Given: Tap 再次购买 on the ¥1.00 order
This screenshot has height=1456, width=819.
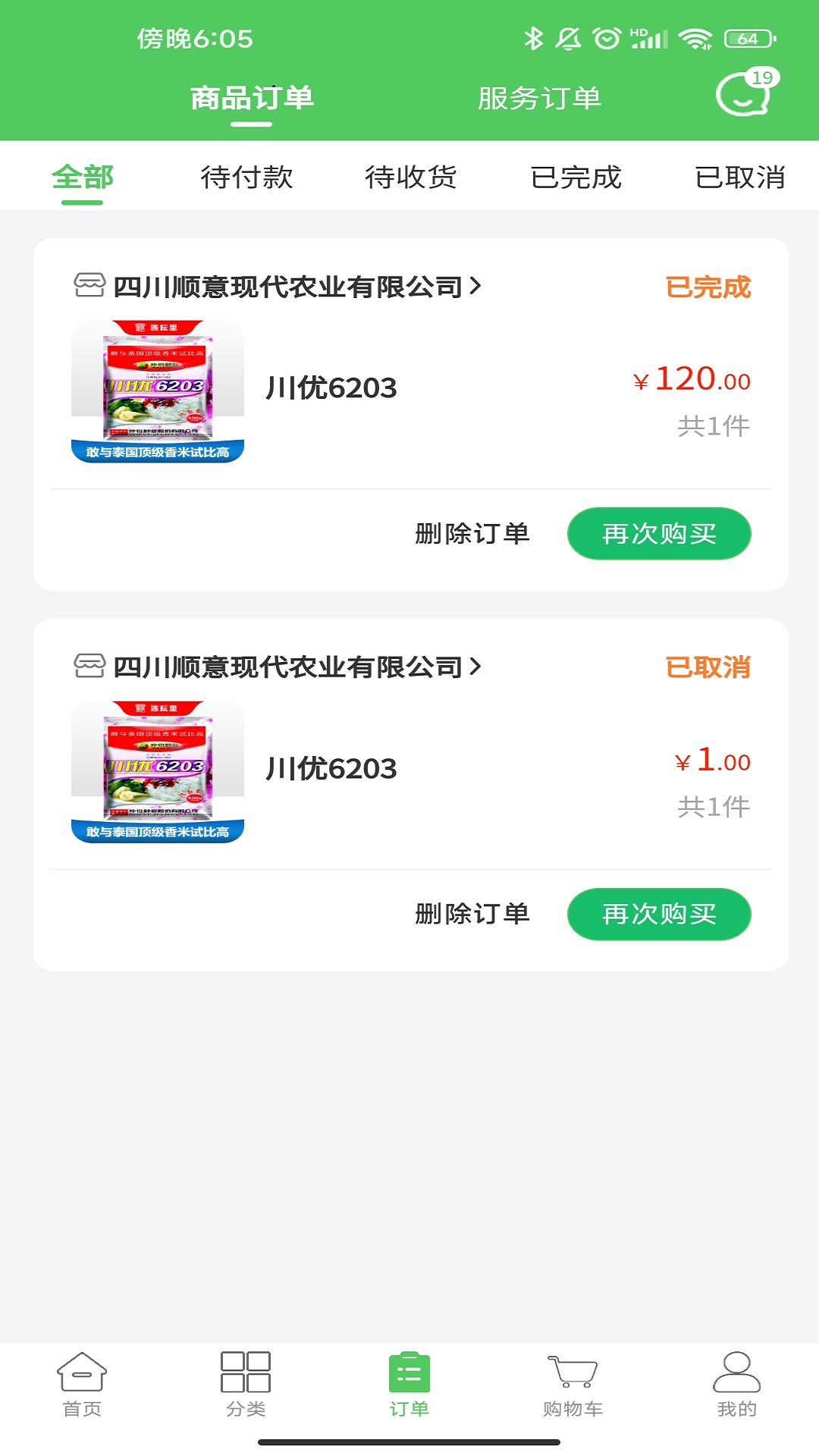Looking at the screenshot, I should tap(659, 915).
